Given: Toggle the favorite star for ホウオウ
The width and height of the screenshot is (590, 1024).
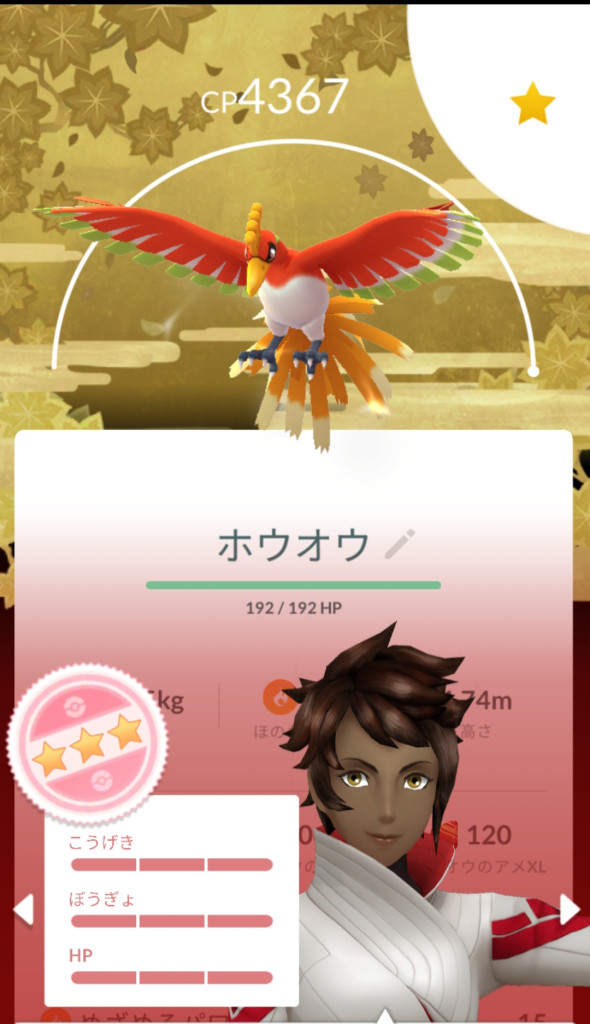Looking at the screenshot, I should [532, 103].
